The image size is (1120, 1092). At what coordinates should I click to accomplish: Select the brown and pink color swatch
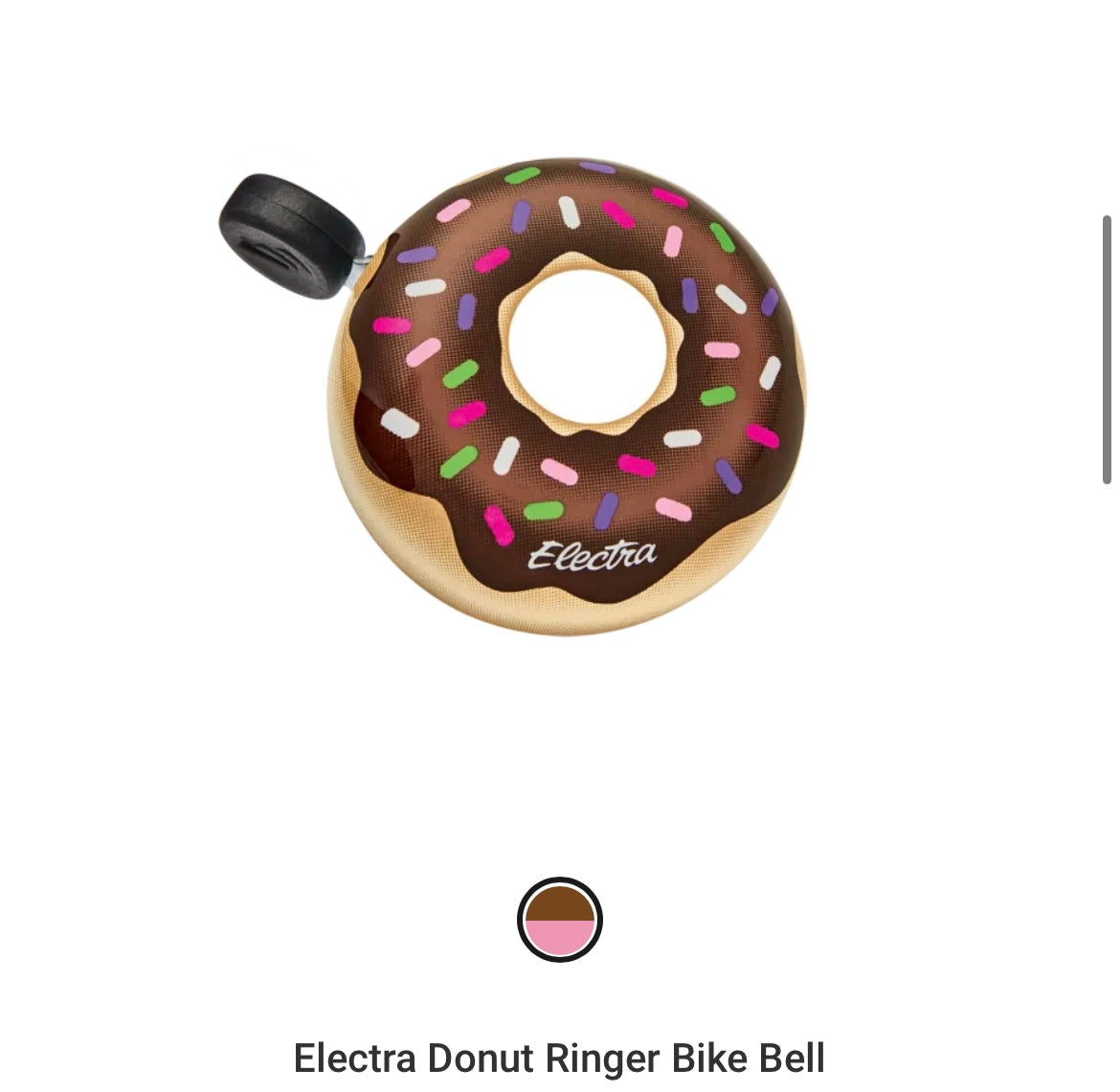(559, 919)
